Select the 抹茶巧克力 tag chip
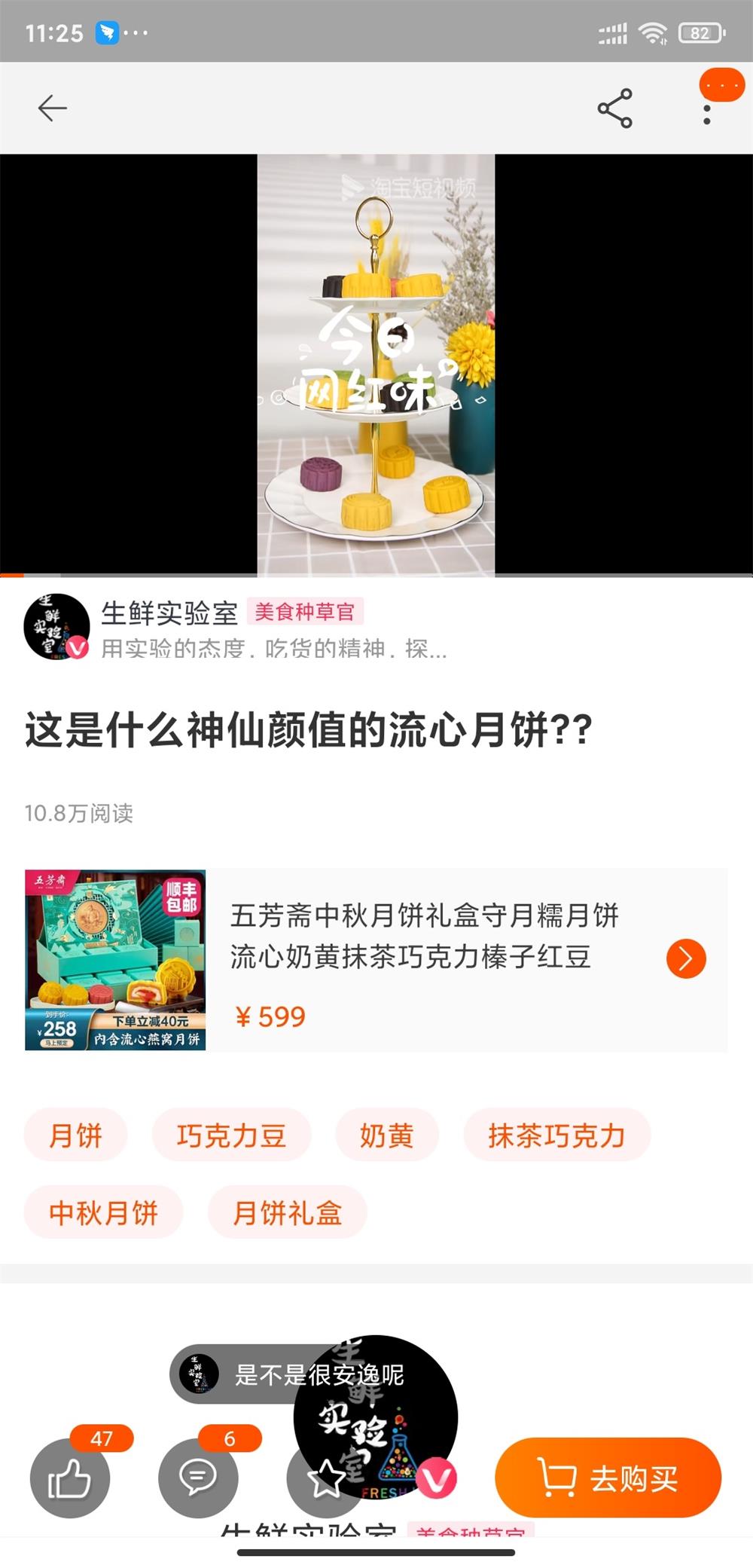This screenshot has height=1568, width=753. 556,1136
